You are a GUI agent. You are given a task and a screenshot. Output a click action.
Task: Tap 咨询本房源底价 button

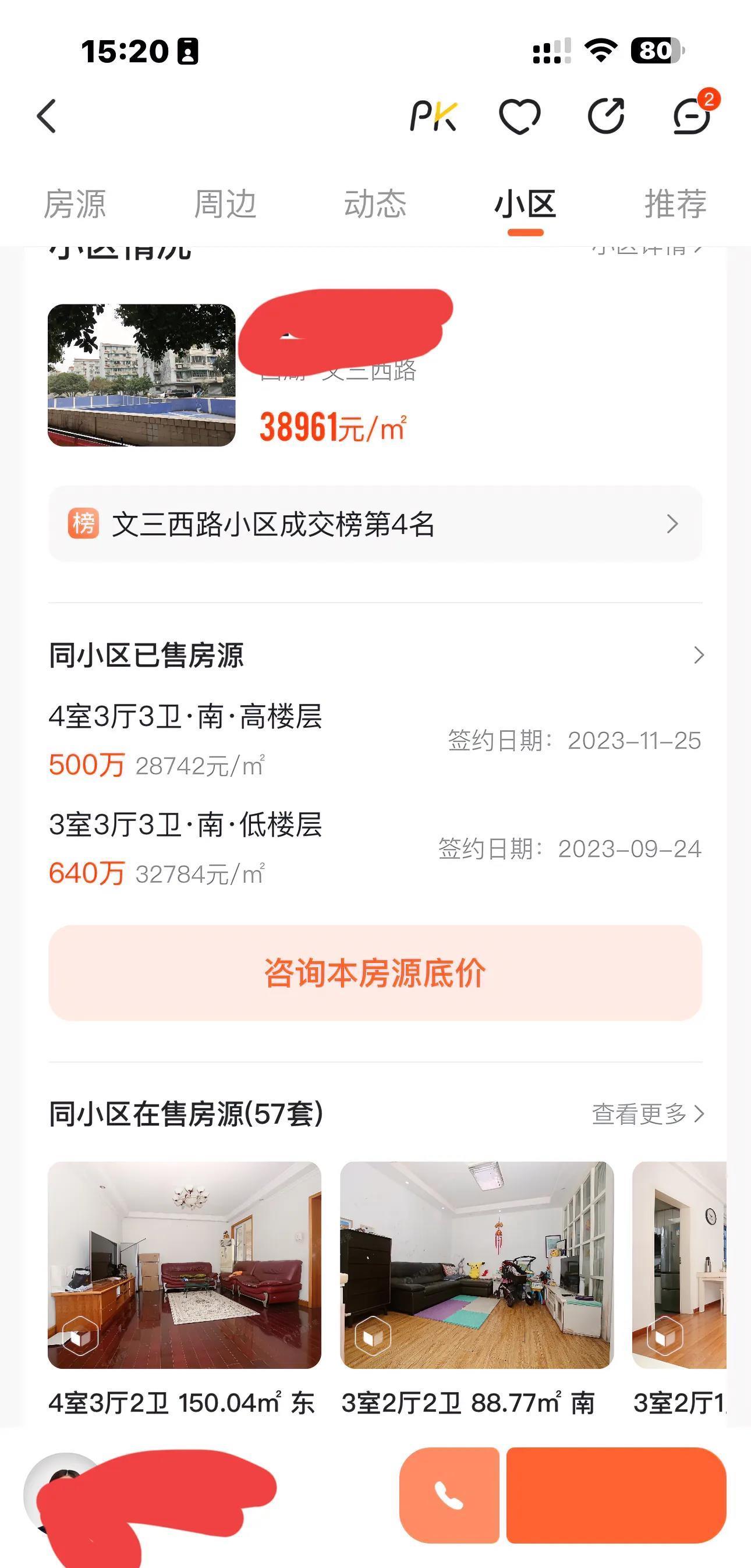click(x=375, y=973)
